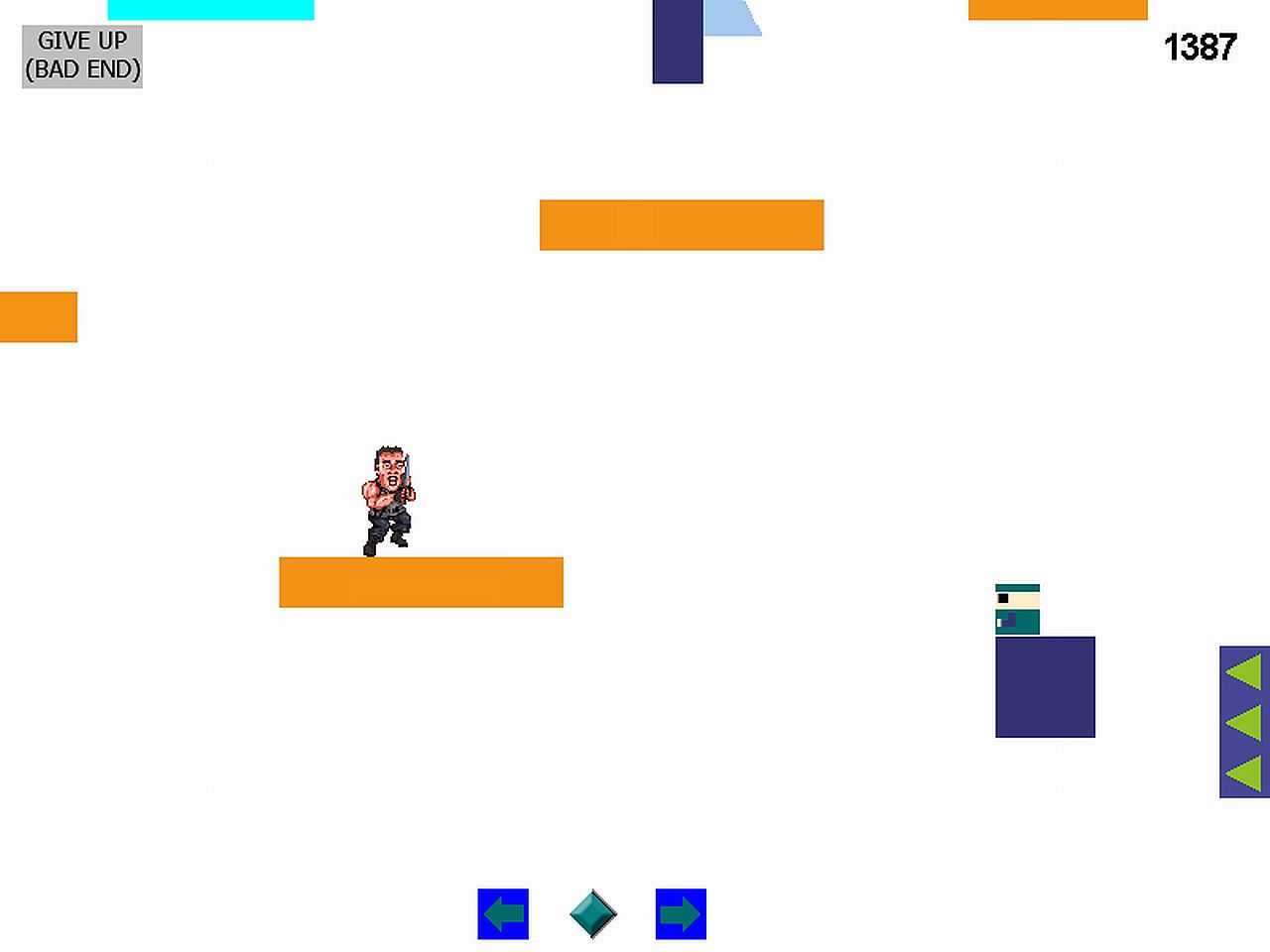Move right with the right arrow
Screen dimensions: 1270x952
click(x=681, y=913)
